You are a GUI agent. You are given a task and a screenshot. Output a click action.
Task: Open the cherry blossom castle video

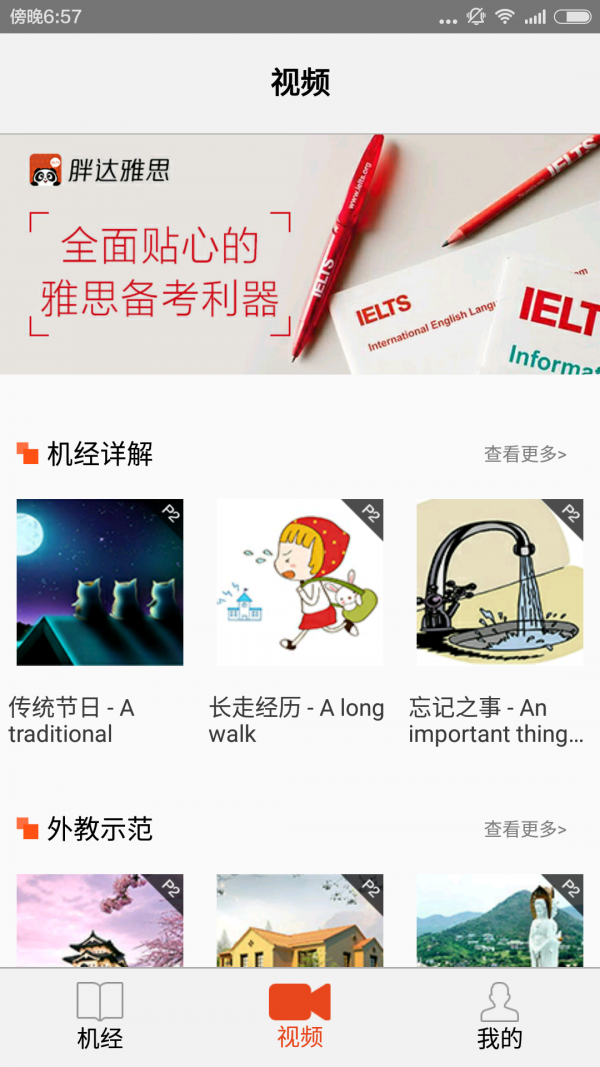point(100,920)
